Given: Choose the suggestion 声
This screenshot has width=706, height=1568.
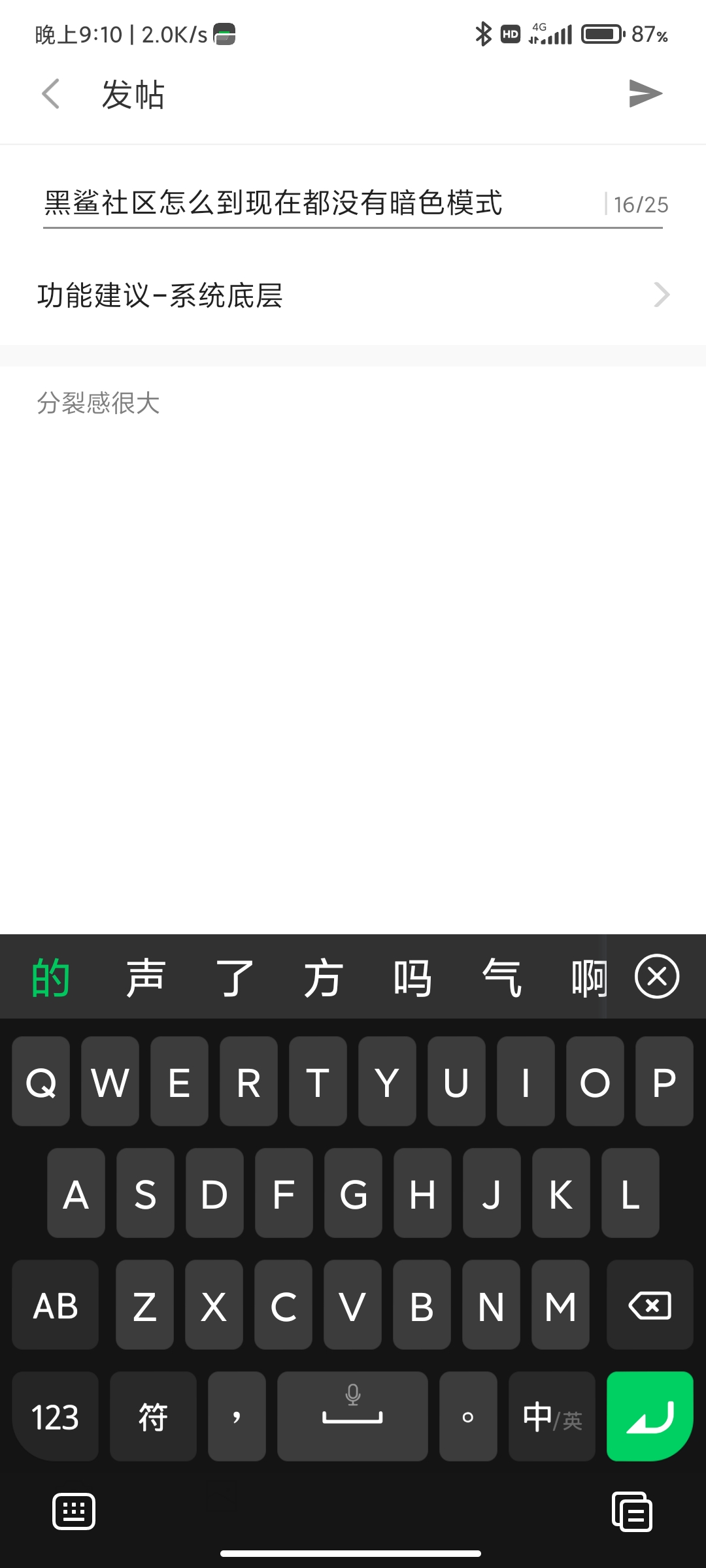Looking at the screenshot, I should tap(145, 977).
